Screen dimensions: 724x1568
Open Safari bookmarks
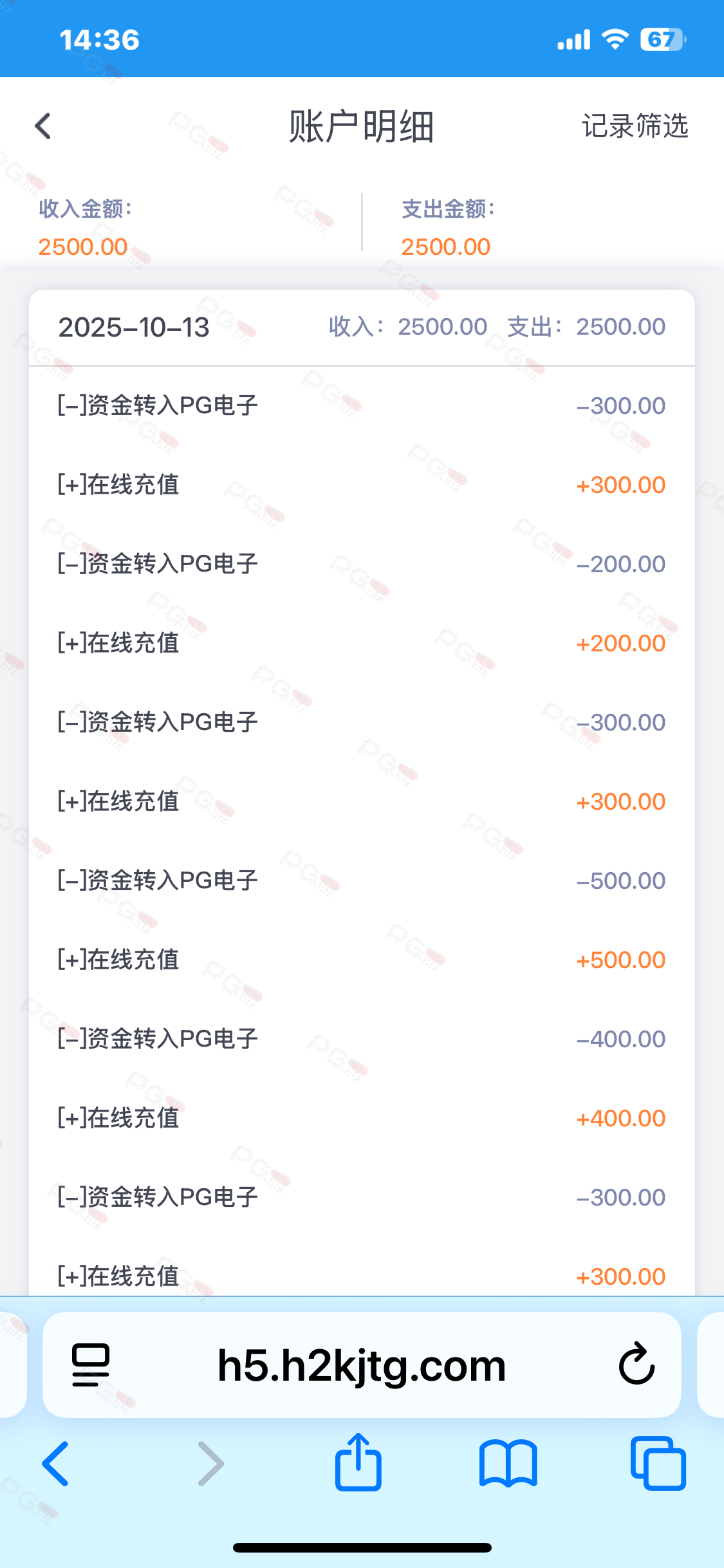click(508, 1464)
